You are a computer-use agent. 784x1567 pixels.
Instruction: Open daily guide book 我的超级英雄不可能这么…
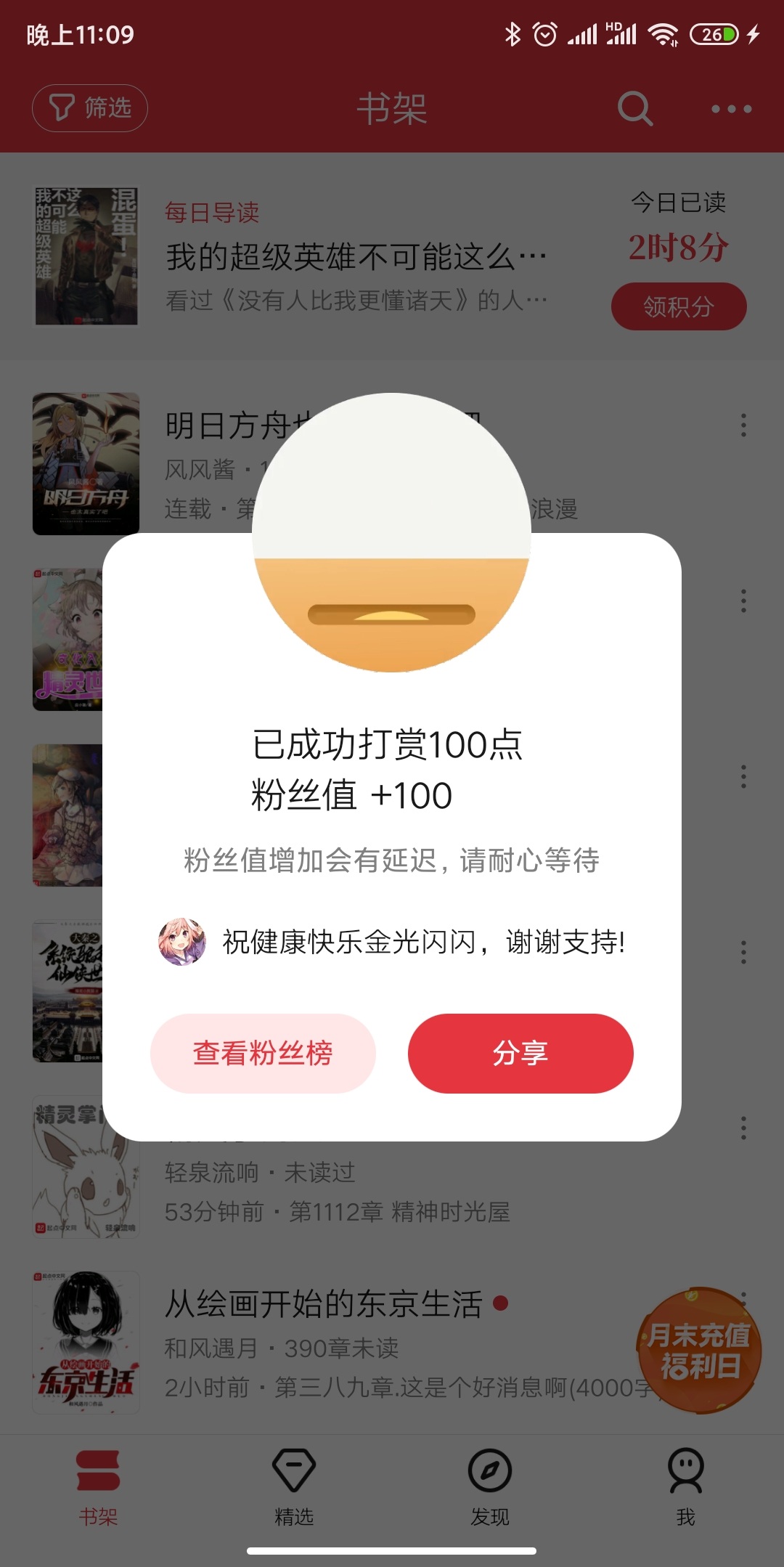tap(356, 256)
